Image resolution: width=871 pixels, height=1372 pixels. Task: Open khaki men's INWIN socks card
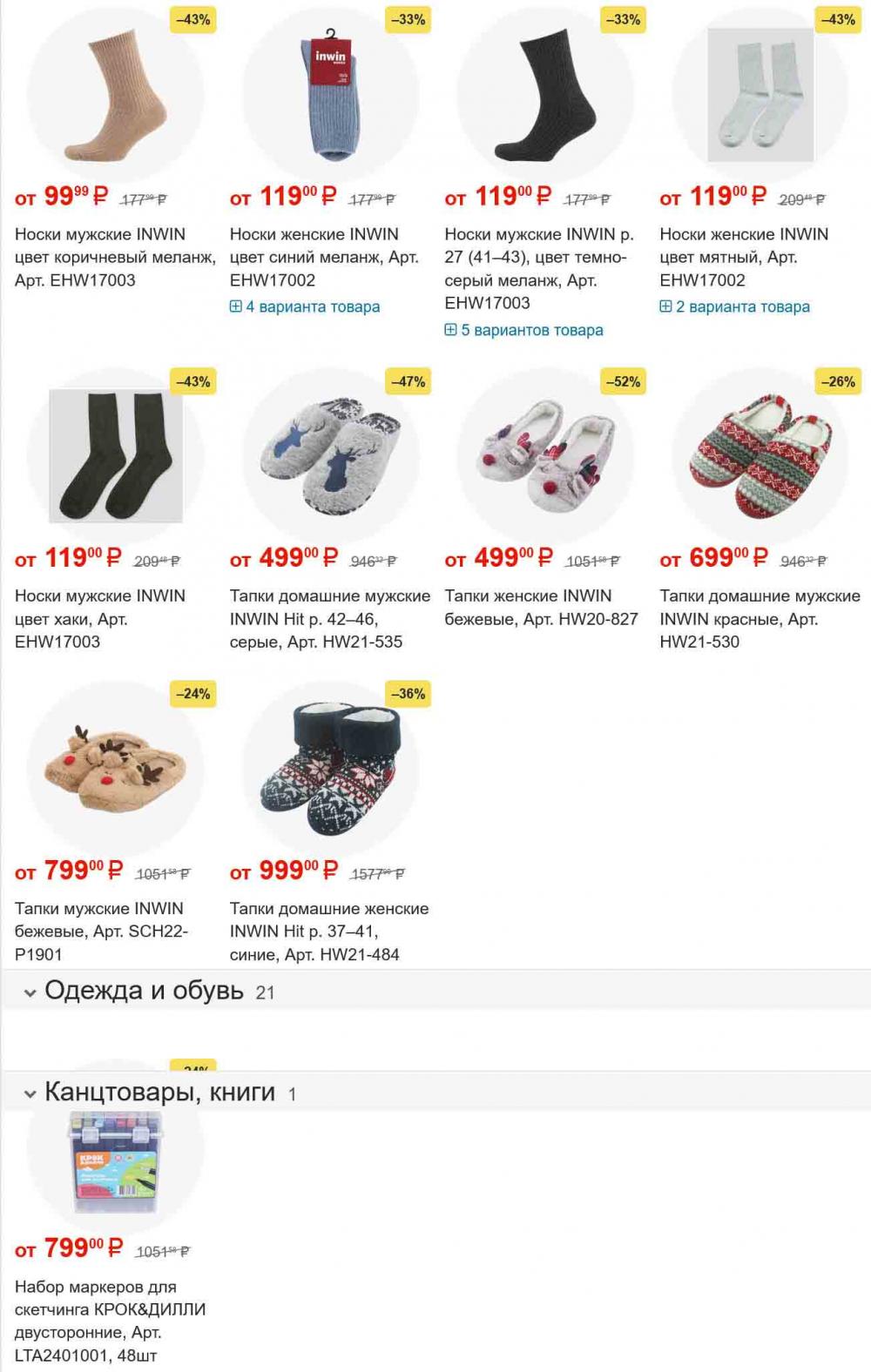click(x=100, y=619)
